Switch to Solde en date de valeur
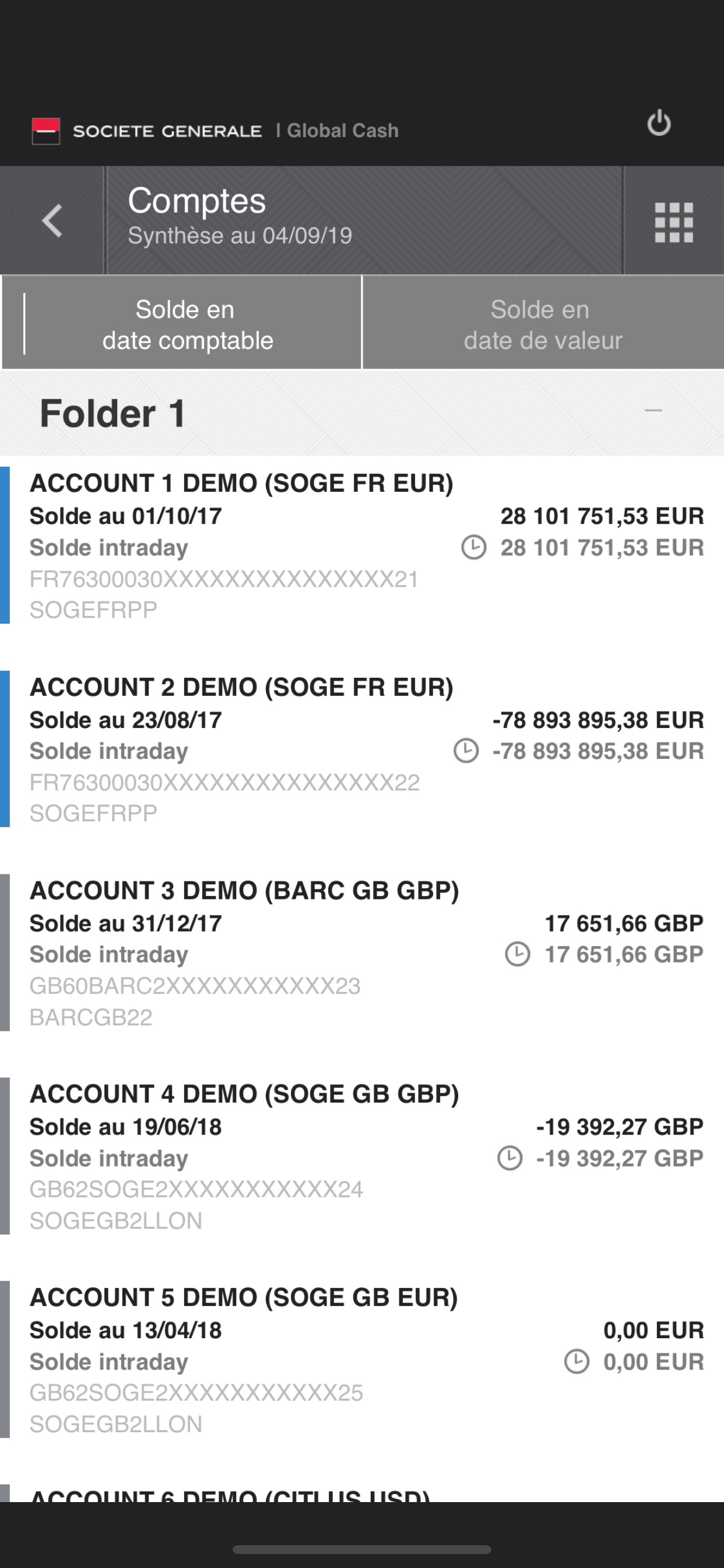 (543, 323)
